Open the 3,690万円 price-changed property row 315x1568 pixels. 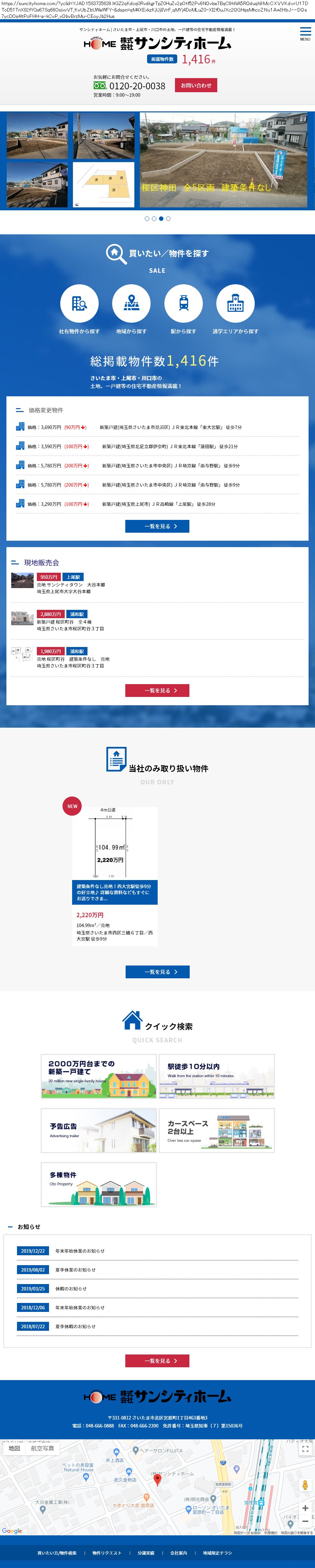click(x=157, y=427)
